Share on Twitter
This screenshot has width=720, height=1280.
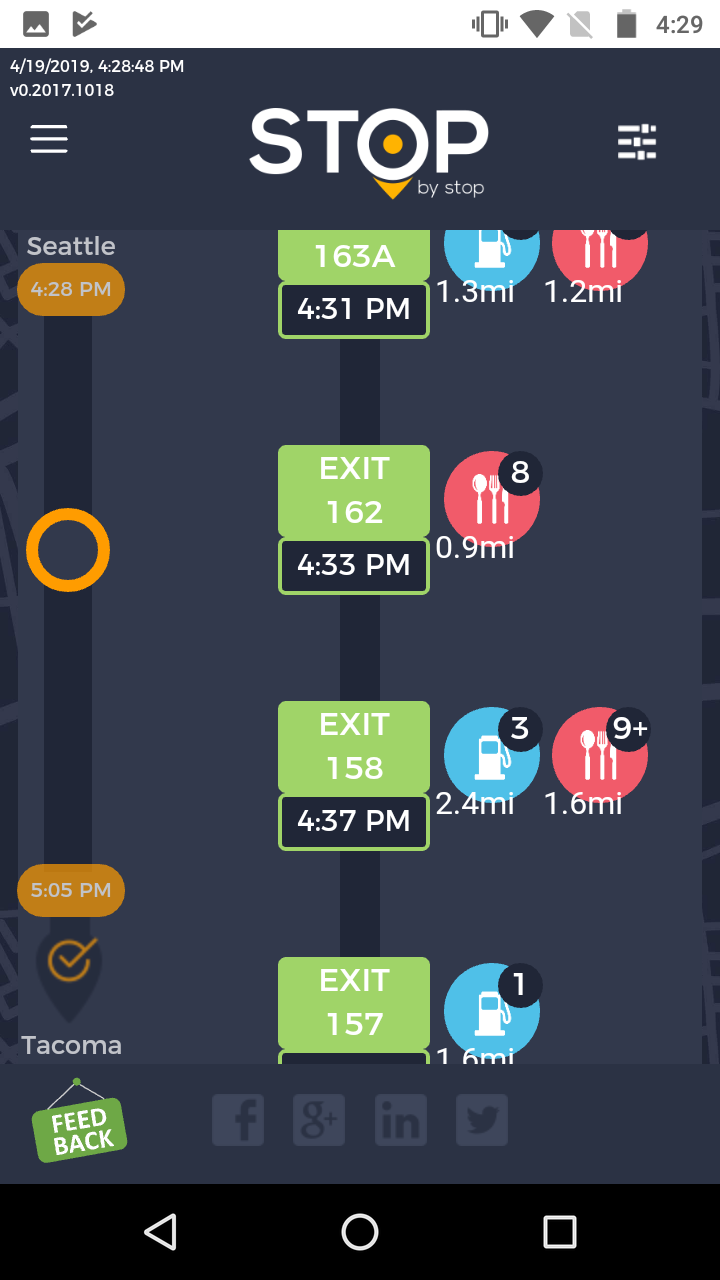(x=482, y=1120)
